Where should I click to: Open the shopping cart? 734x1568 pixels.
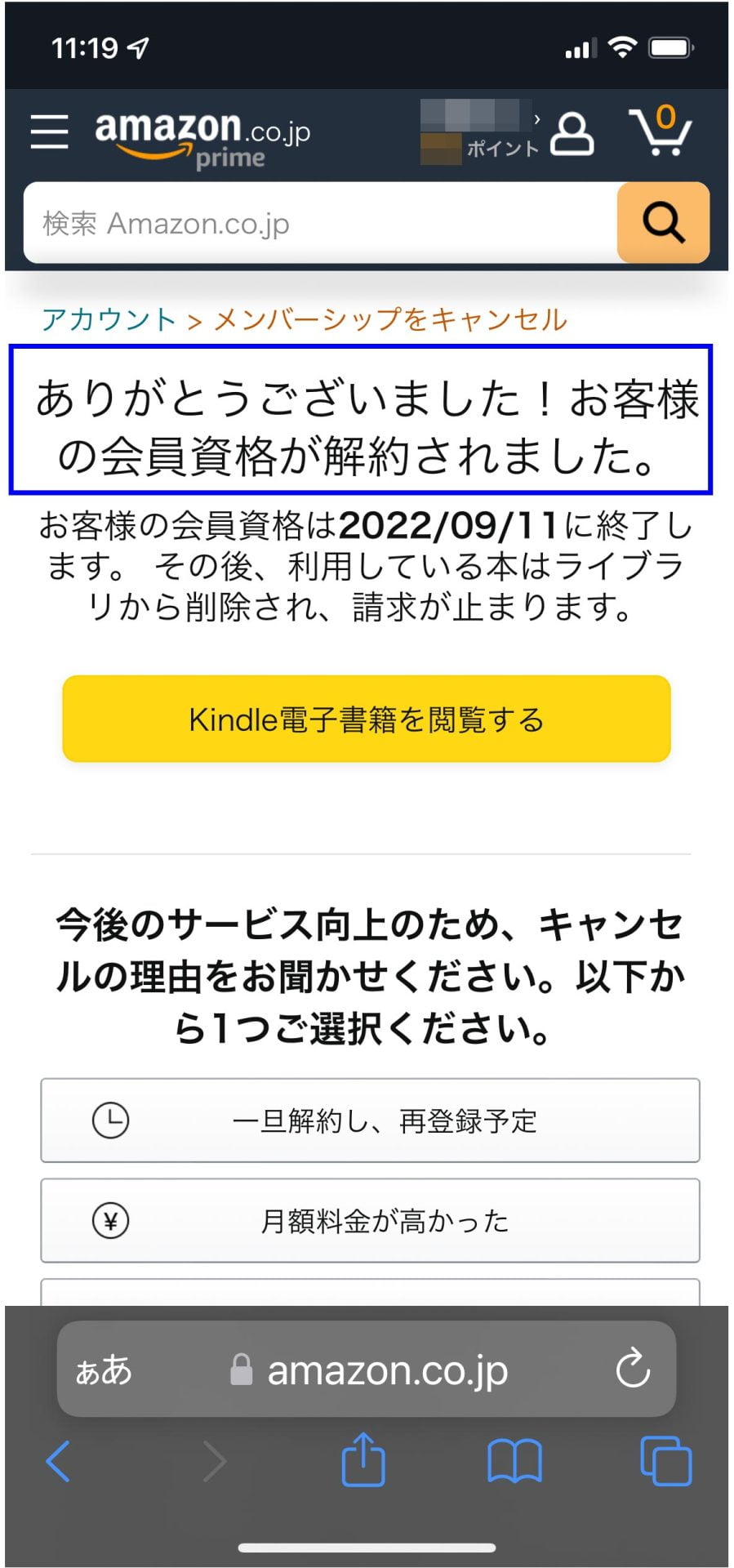tap(660, 131)
